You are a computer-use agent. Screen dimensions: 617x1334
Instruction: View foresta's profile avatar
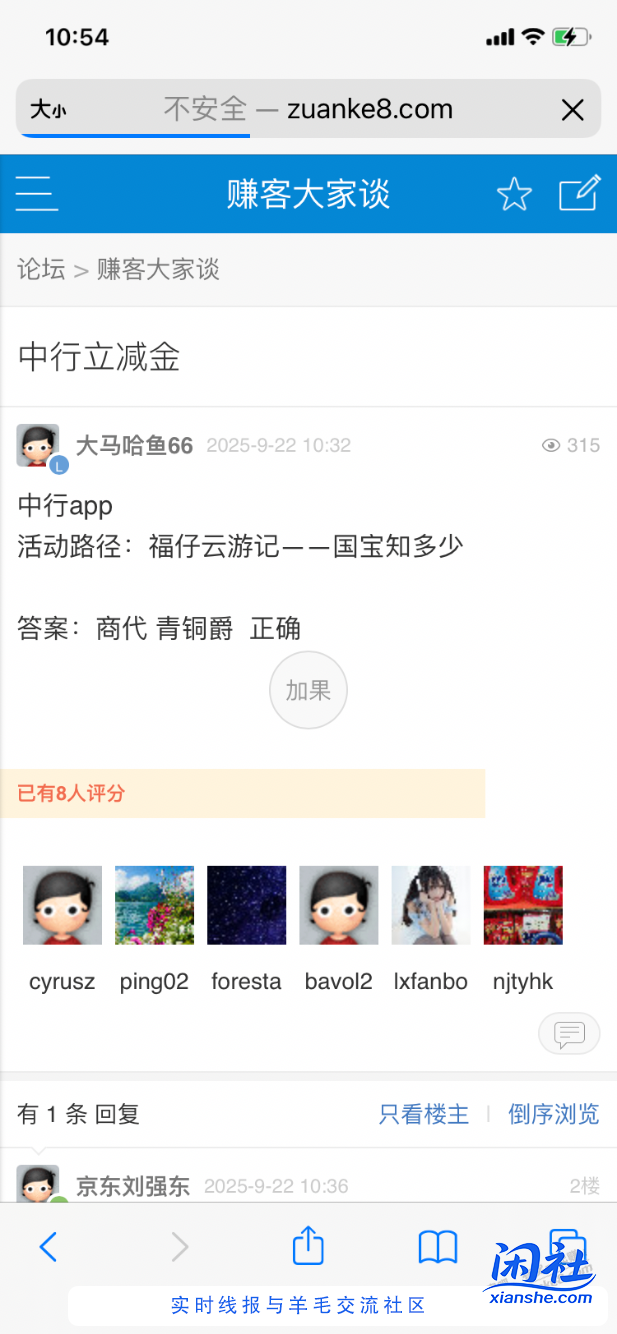pos(246,905)
